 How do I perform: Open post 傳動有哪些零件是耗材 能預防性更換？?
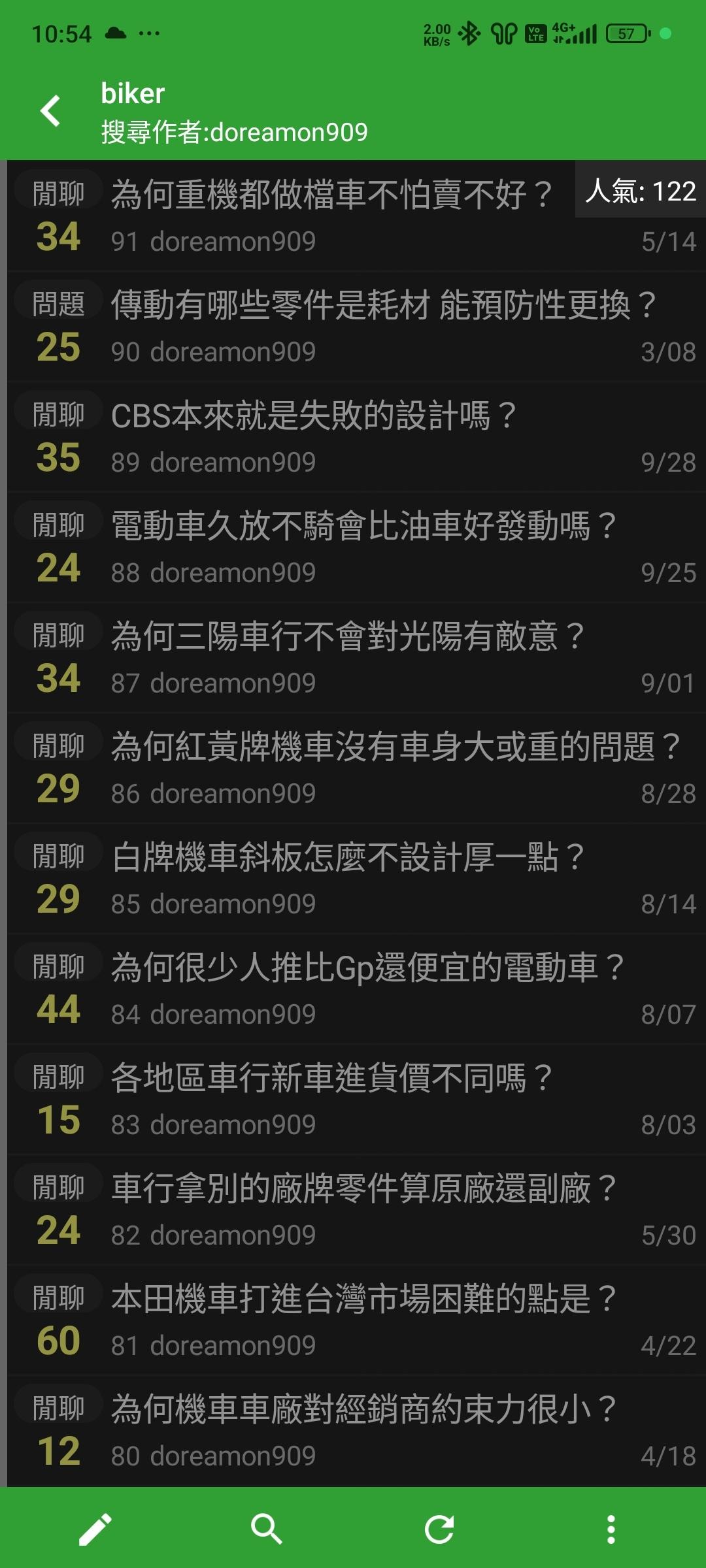(383, 306)
